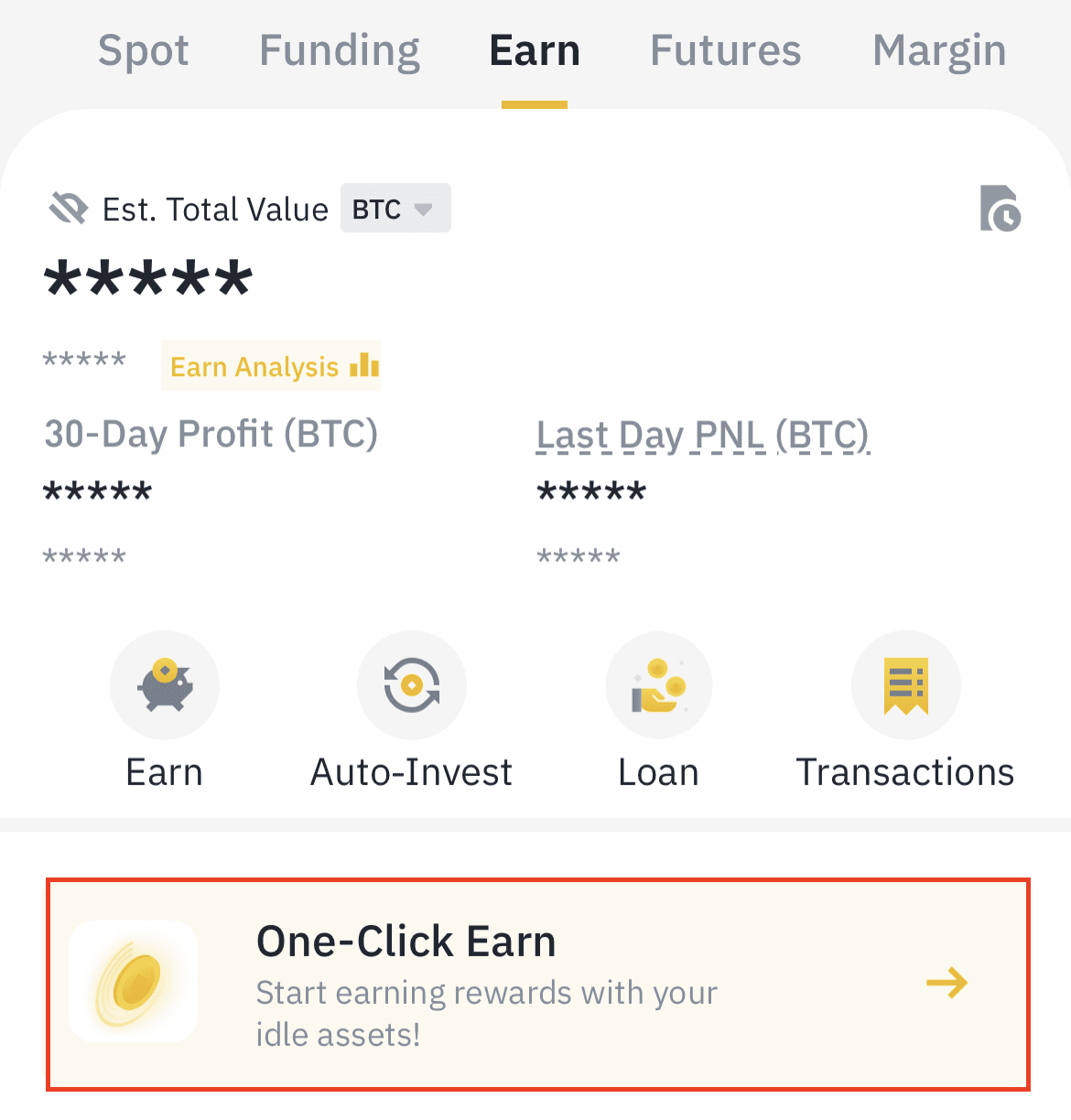Viewport: 1071px width, 1120px height.
Task: Go to Loan
Action: [x=658, y=686]
